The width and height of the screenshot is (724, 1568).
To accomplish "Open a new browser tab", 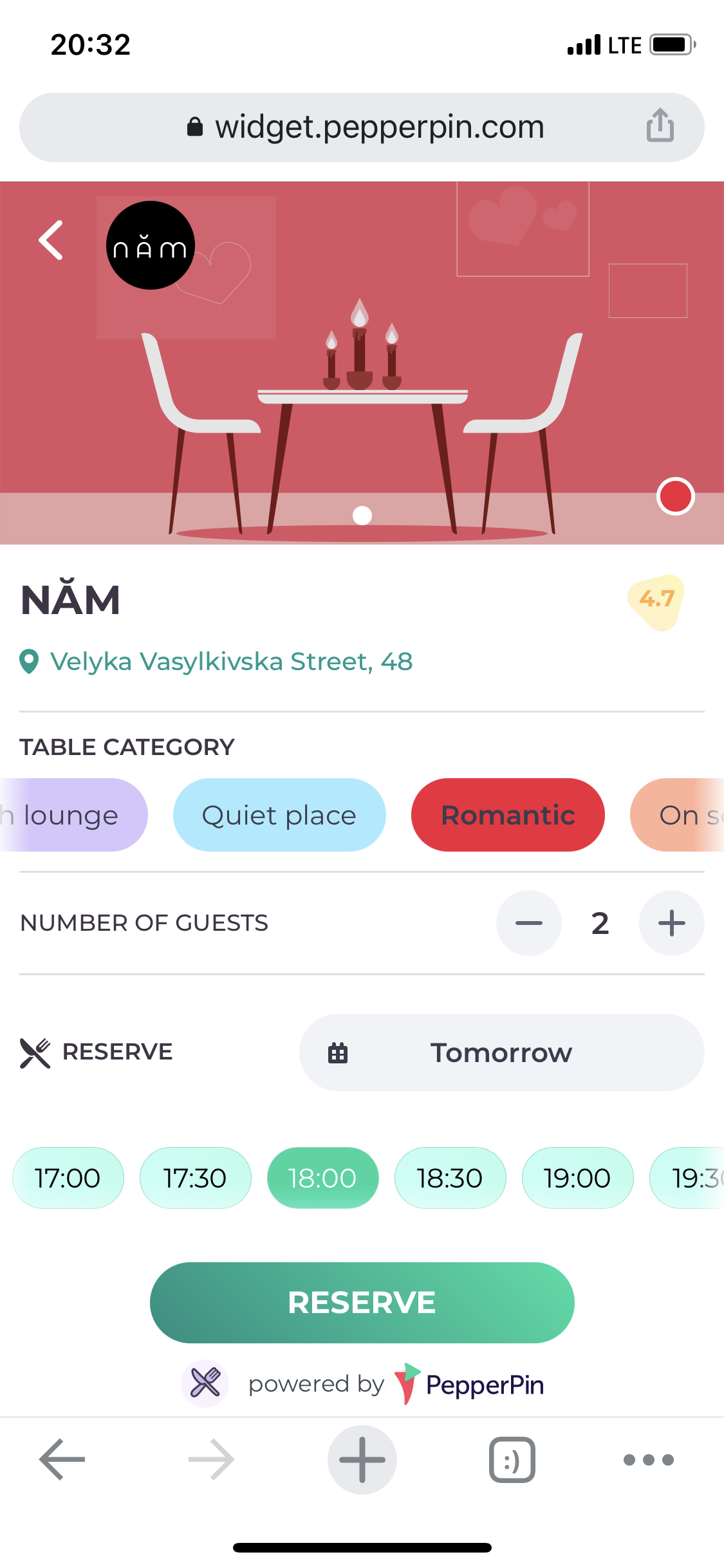I will point(362,1459).
